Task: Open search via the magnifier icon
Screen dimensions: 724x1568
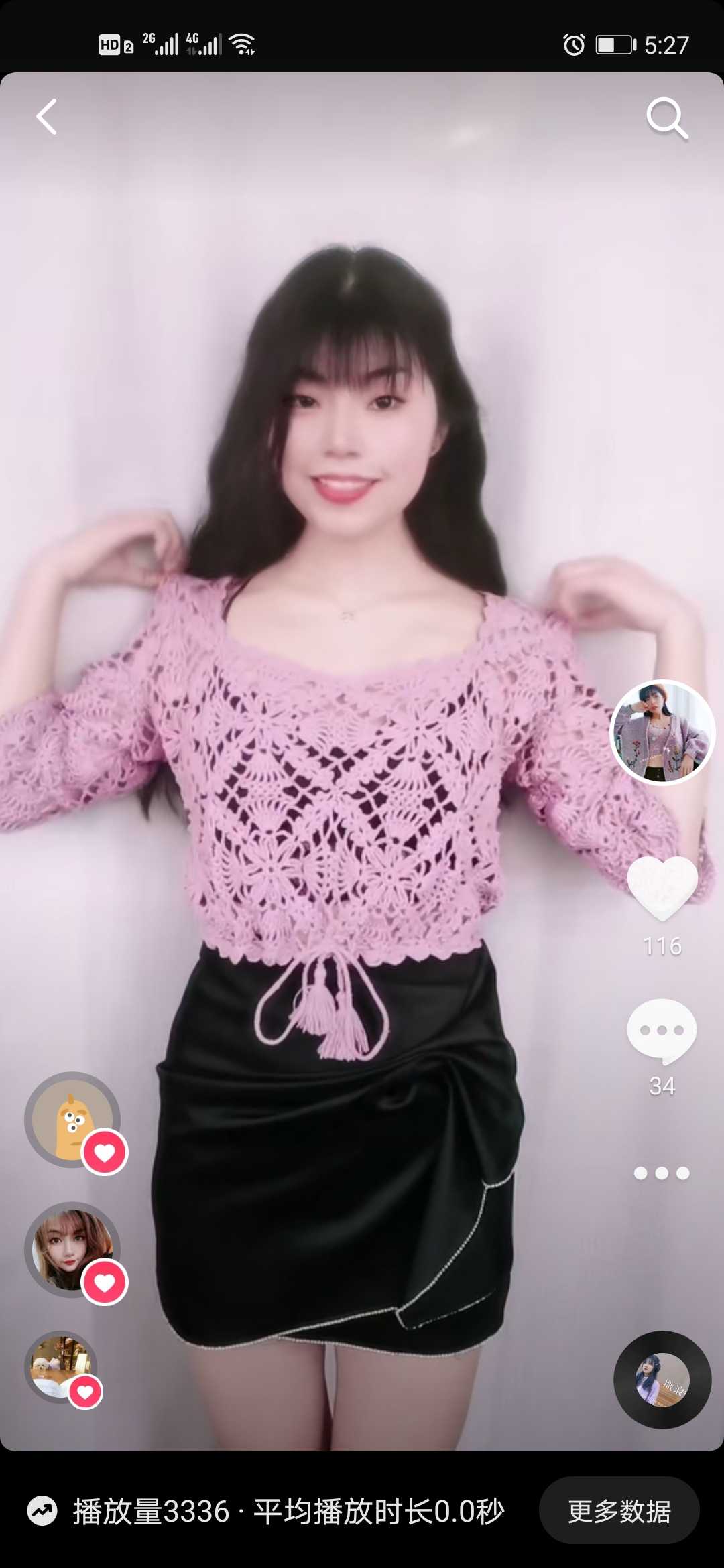Action: tap(666, 119)
